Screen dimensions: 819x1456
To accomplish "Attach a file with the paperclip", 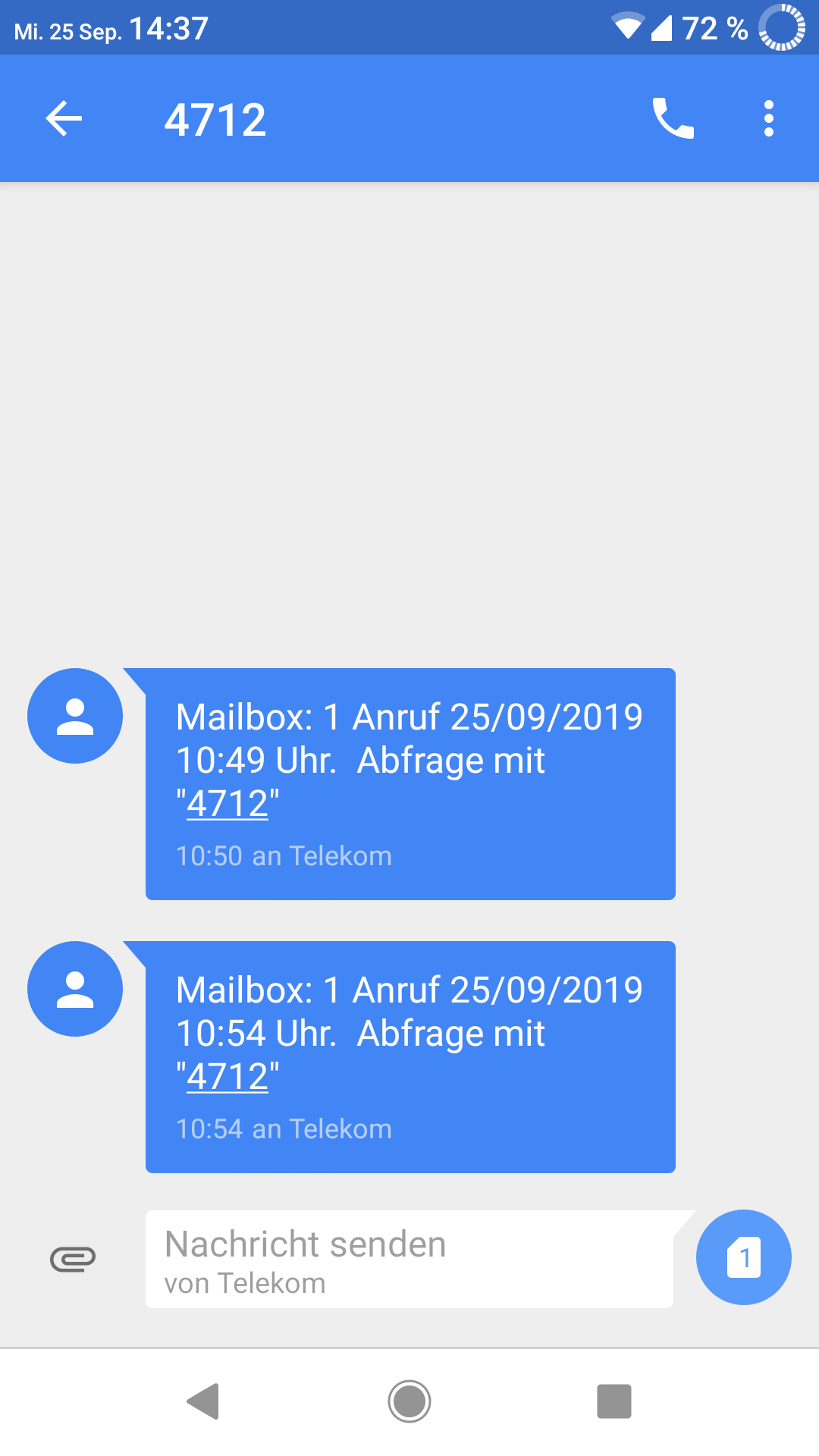I will tap(73, 1259).
